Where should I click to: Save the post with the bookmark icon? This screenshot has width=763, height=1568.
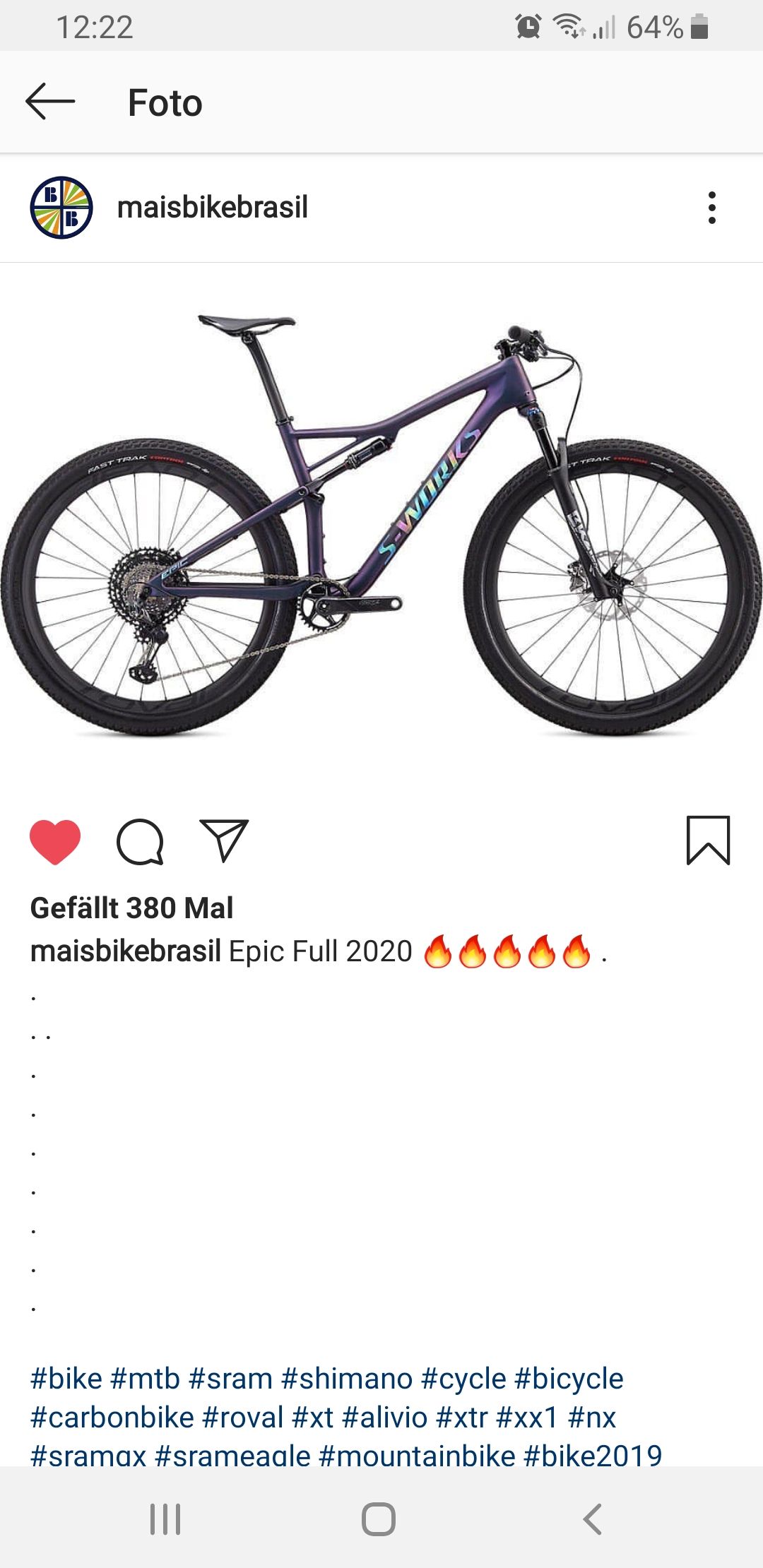[x=708, y=841]
